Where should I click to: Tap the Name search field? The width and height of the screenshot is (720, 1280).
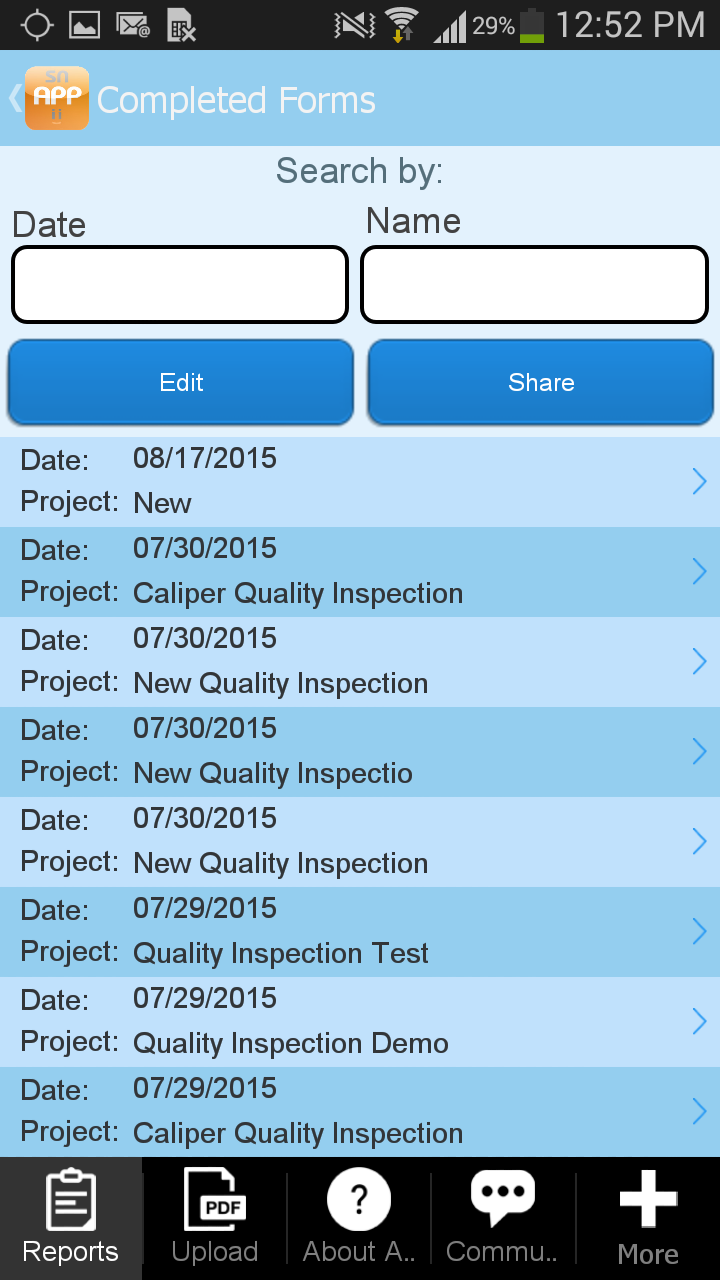tap(534, 284)
